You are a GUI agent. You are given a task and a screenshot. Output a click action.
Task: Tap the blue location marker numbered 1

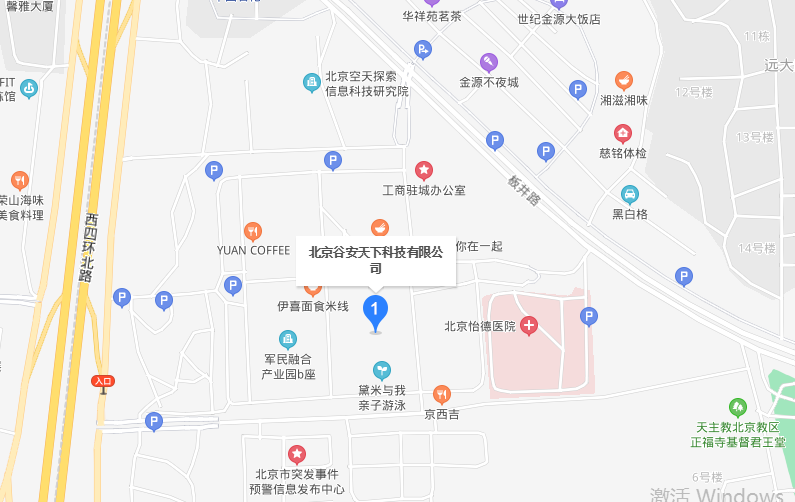click(x=375, y=311)
